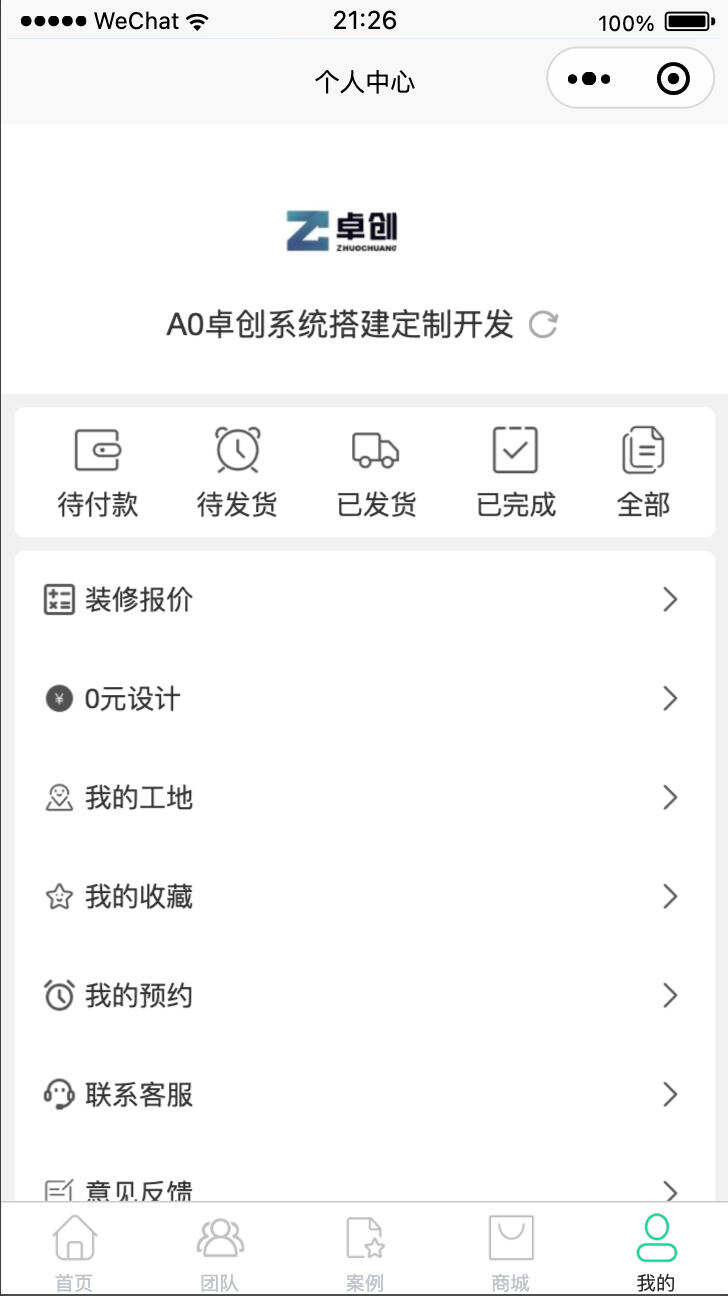Open 0元设计 via its right arrow
Image resolution: width=728 pixels, height=1296 pixels.
(670, 697)
